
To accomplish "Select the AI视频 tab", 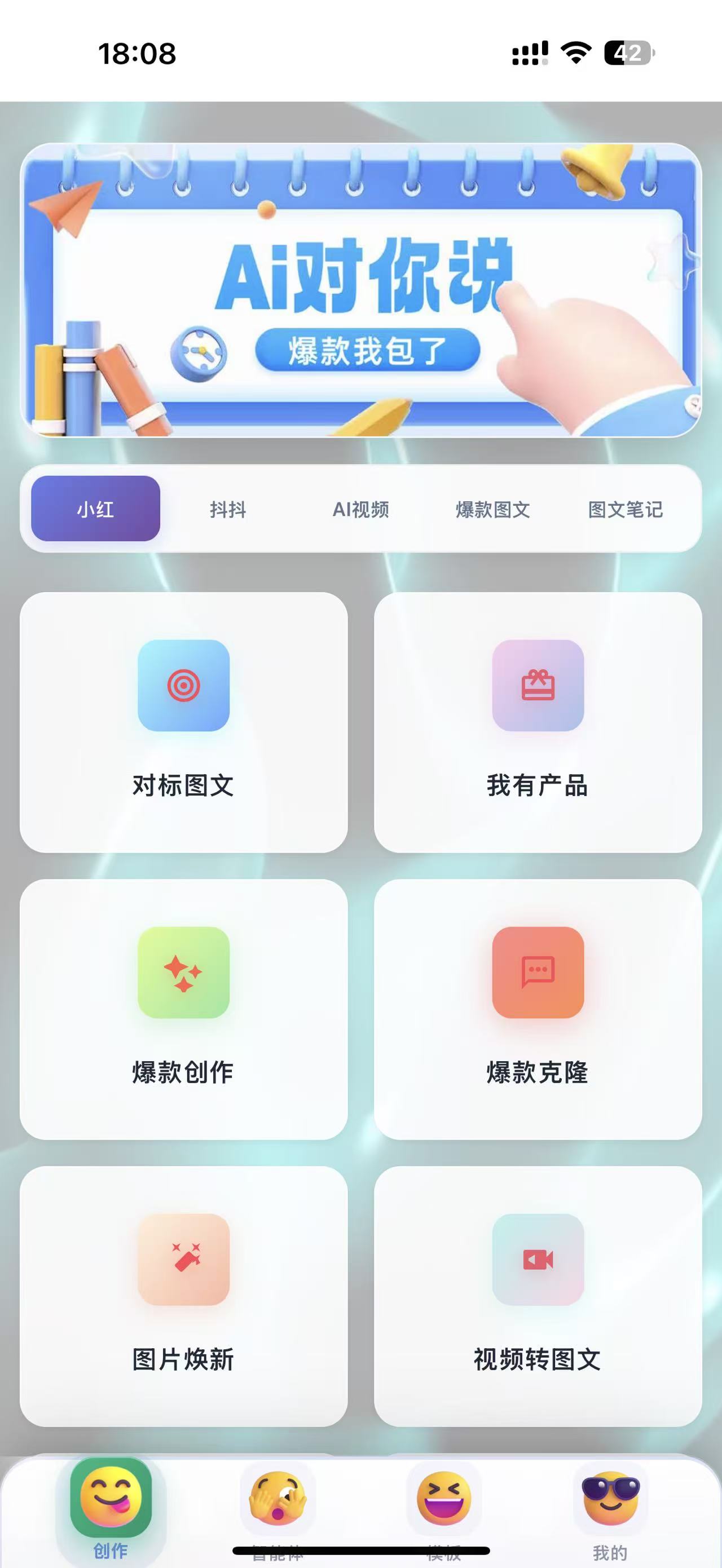I will (x=360, y=510).
